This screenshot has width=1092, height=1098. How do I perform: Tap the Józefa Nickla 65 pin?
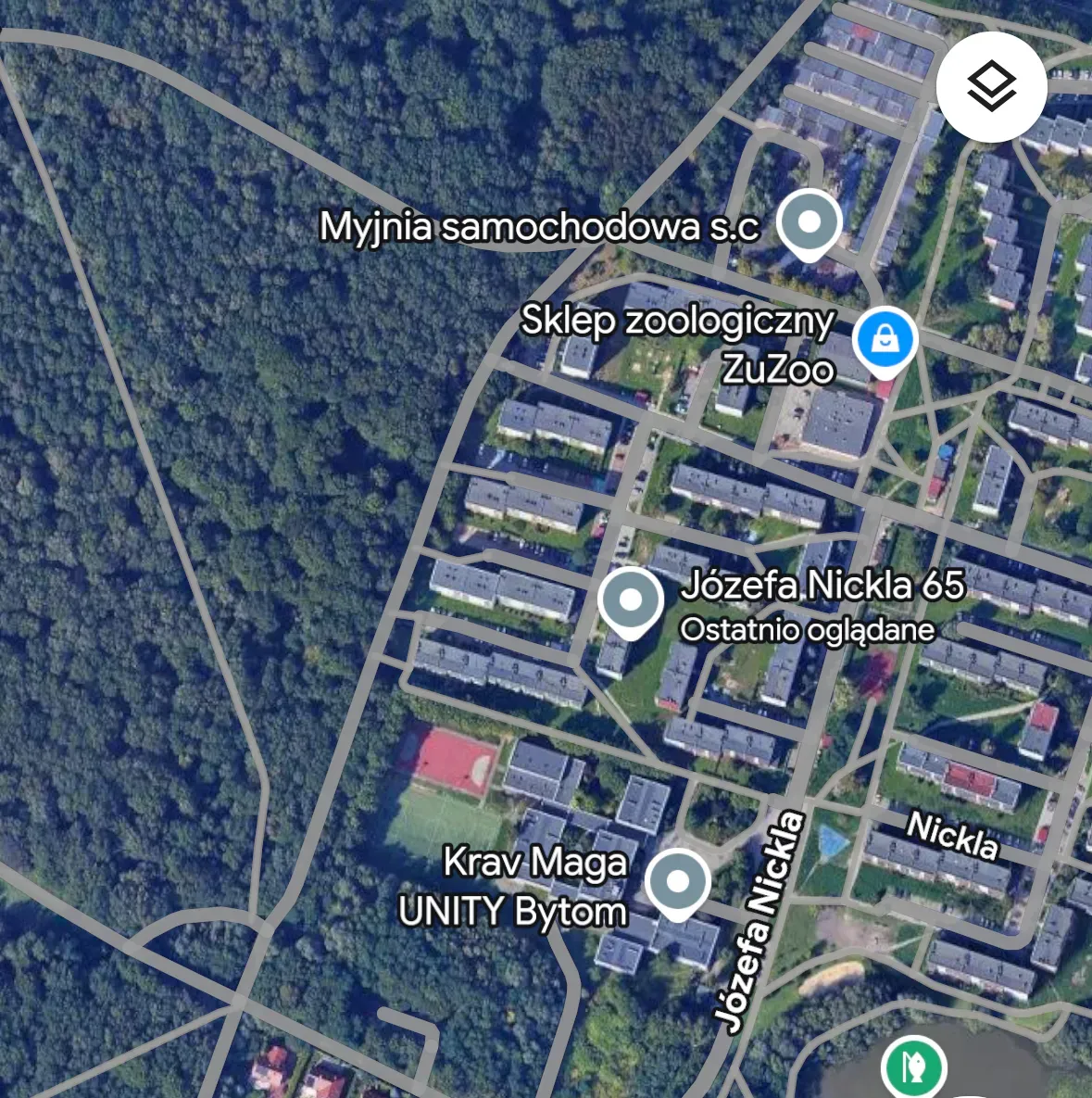631,600
